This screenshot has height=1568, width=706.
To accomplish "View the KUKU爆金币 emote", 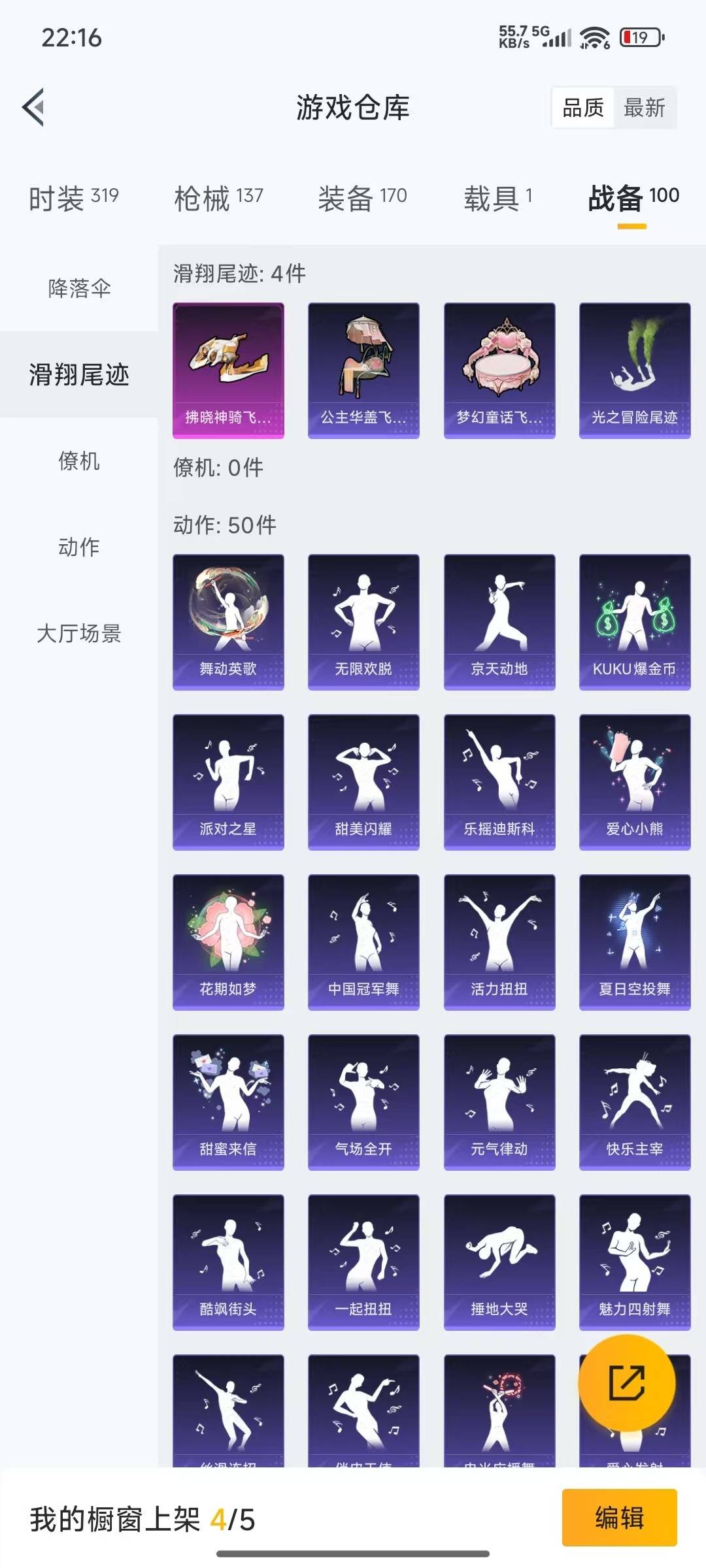I will (634, 621).
